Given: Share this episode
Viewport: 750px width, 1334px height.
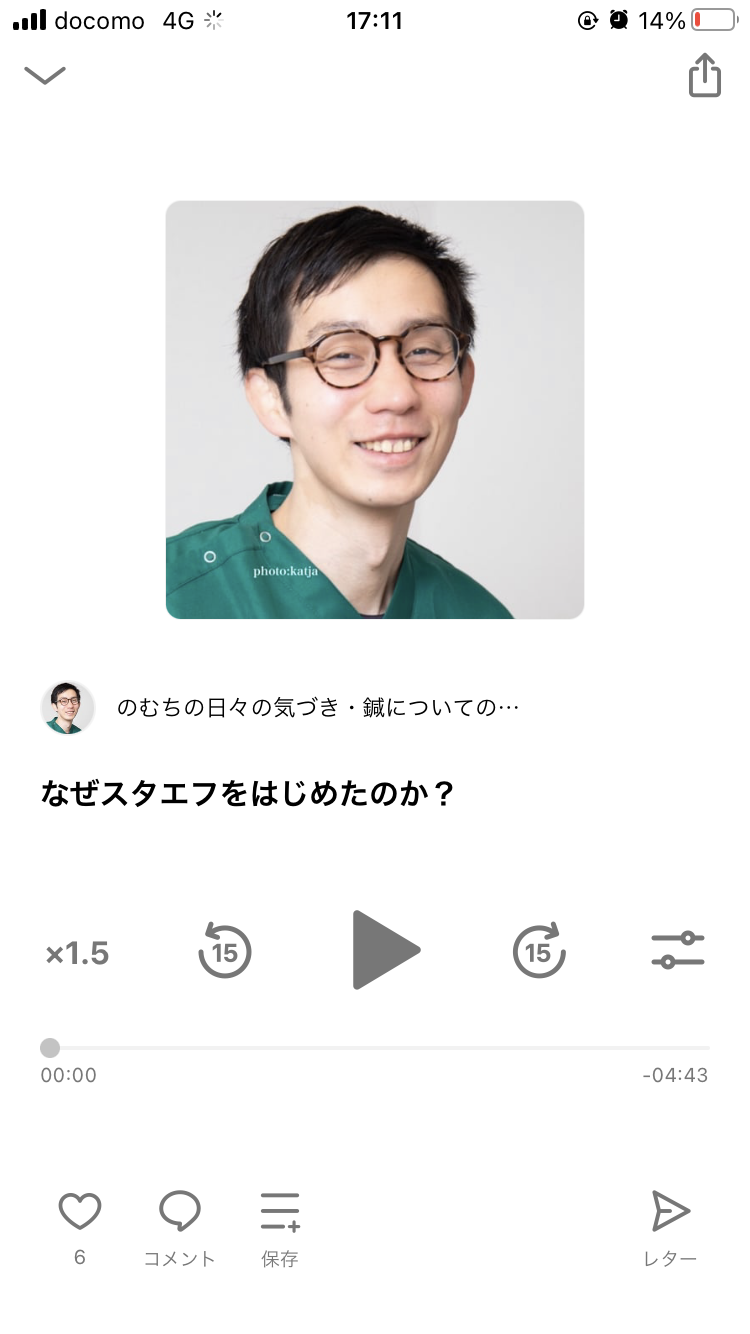Looking at the screenshot, I should pyautogui.click(x=705, y=75).
